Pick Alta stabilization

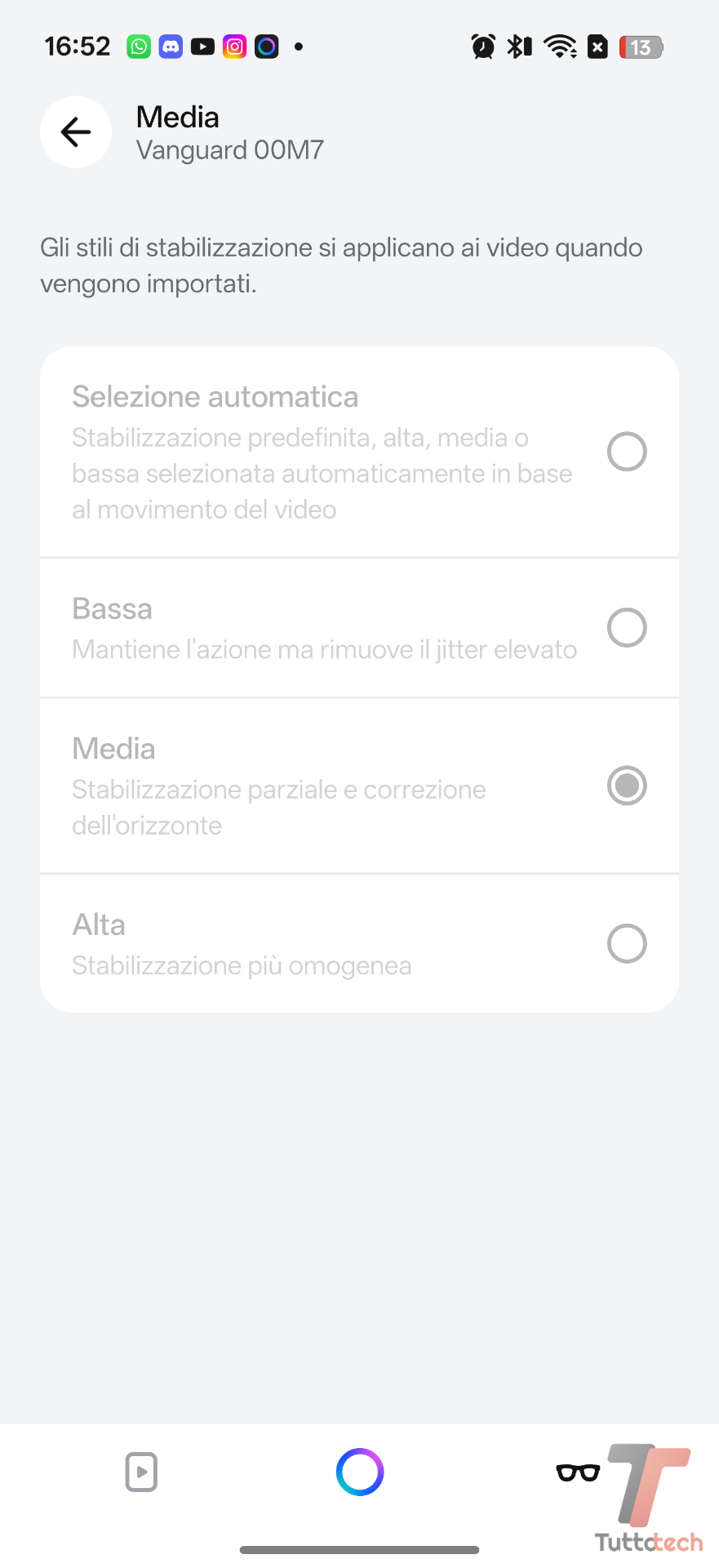click(626, 943)
